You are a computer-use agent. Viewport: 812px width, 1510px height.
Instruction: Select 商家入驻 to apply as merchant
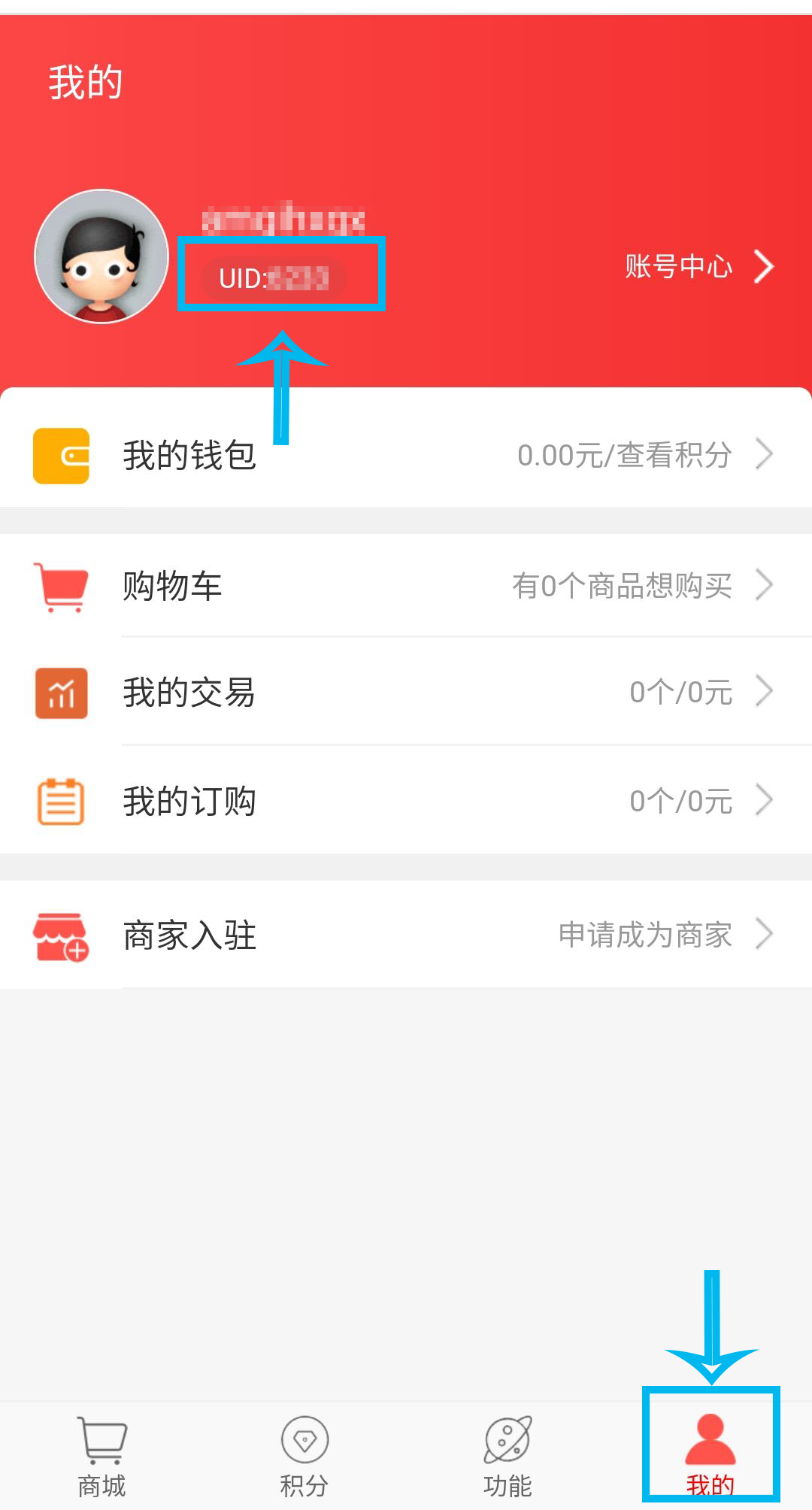point(406,935)
